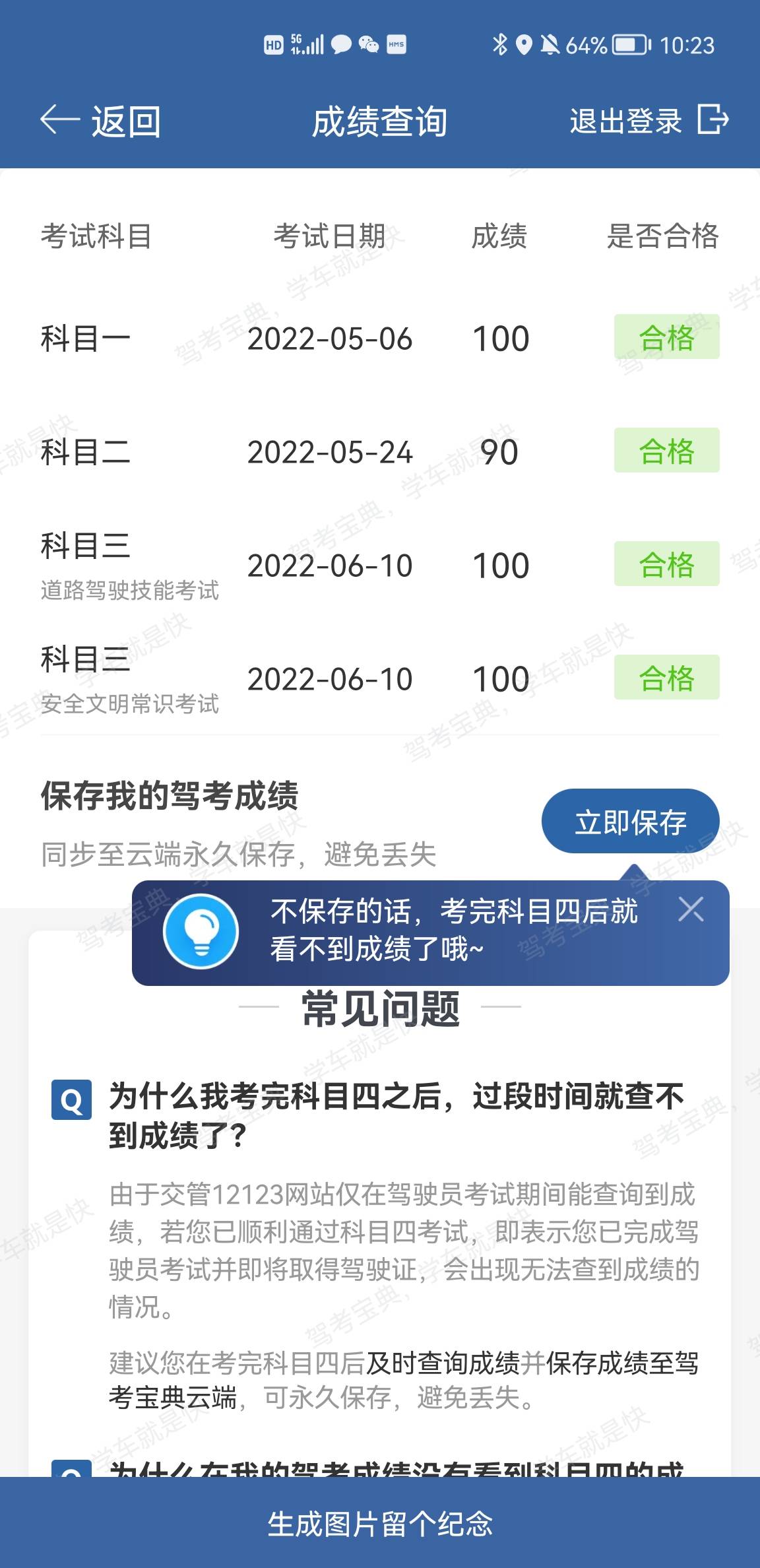Viewport: 760px width, 1568px height.
Task: Tap the 合格 badge for 科目二
Action: click(666, 452)
